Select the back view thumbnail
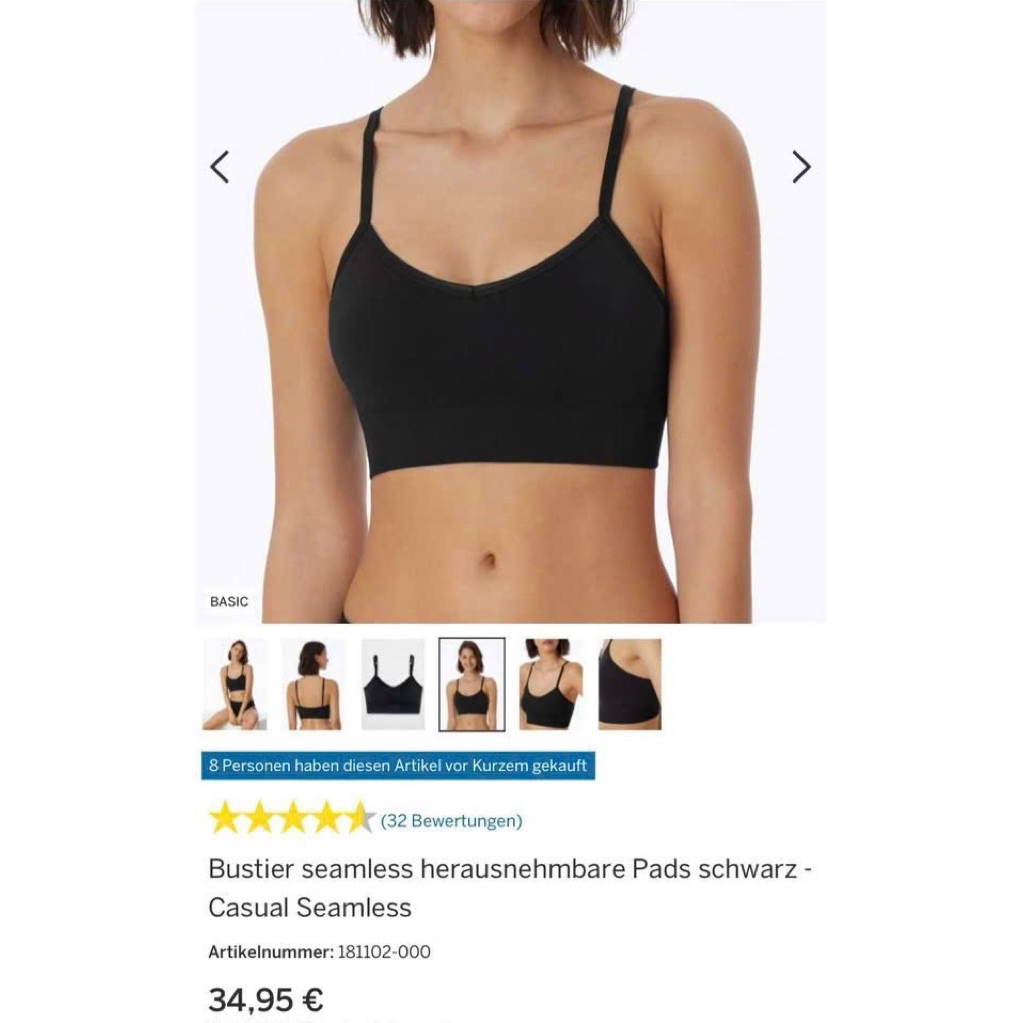1023x1023 pixels. pos(313,684)
